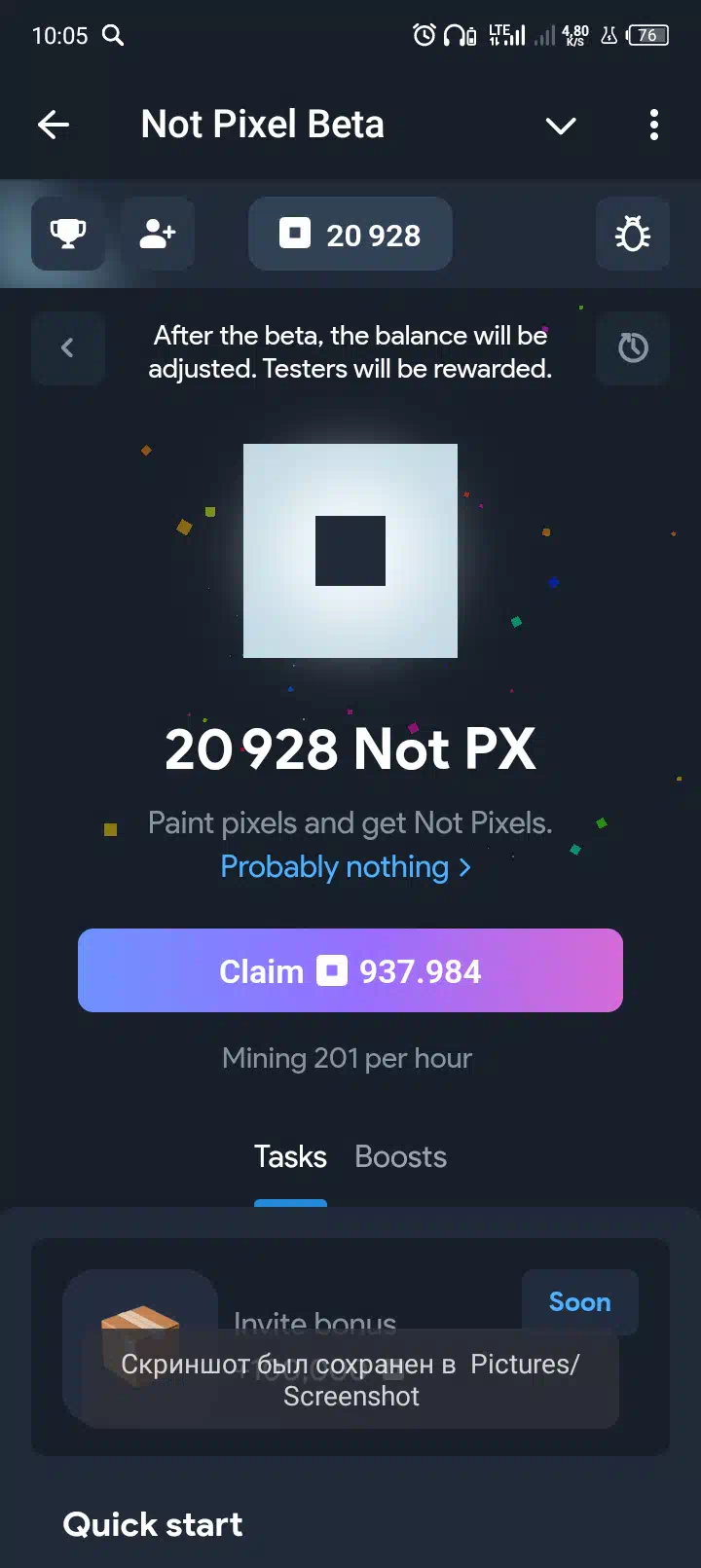Open the three-dot overflow menu
701x1568 pixels.
click(653, 125)
